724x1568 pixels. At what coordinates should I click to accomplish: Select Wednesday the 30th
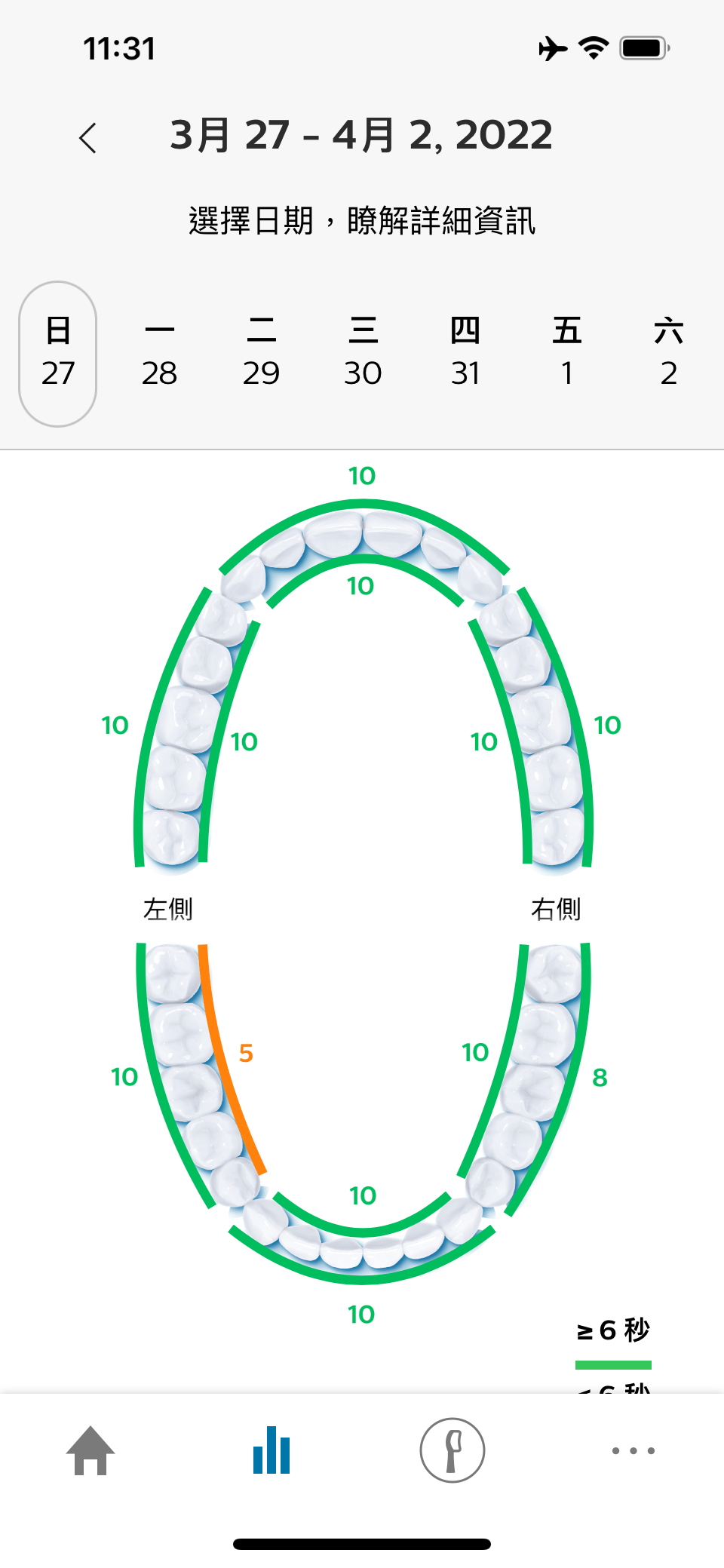click(x=363, y=353)
